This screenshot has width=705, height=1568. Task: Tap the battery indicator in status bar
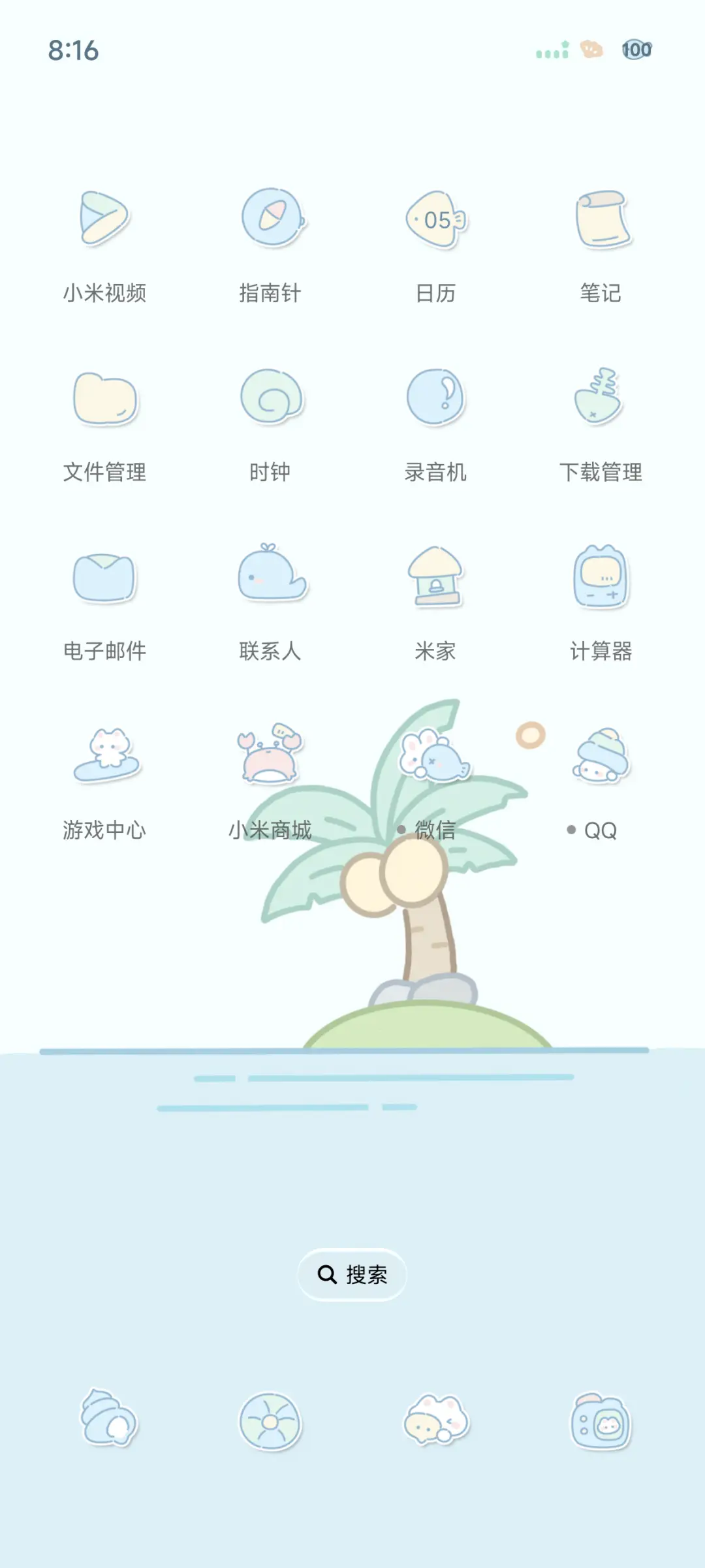tap(636, 50)
